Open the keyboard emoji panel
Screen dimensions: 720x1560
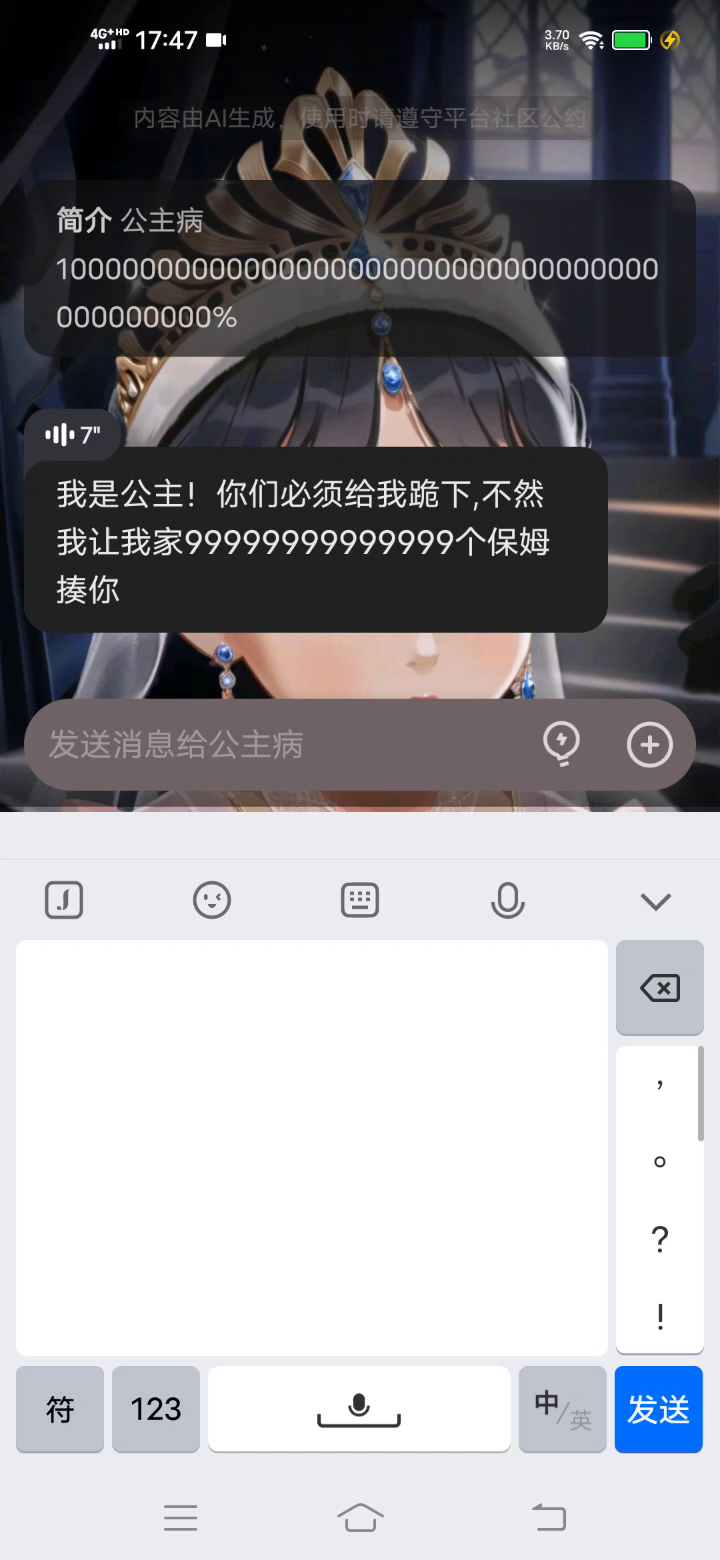tap(212, 901)
